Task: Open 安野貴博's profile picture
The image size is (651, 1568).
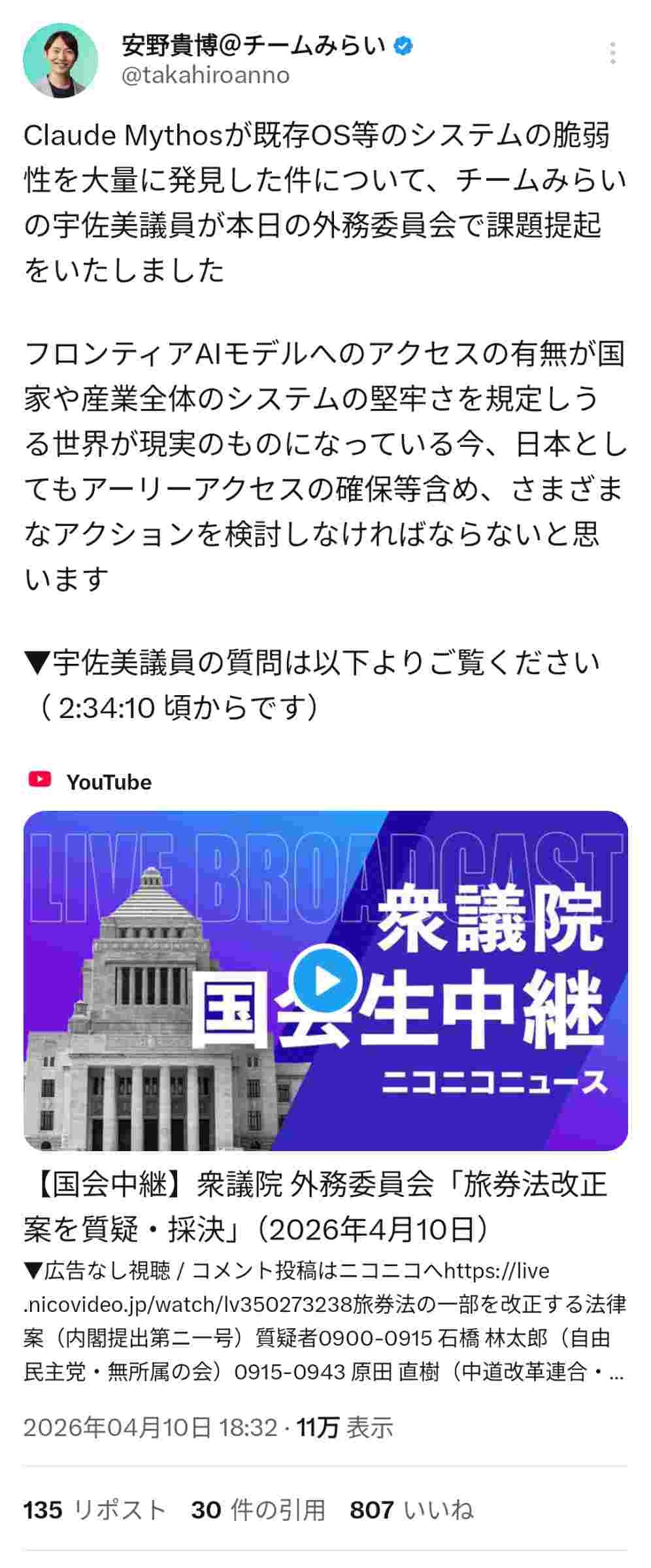Action: (x=60, y=60)
